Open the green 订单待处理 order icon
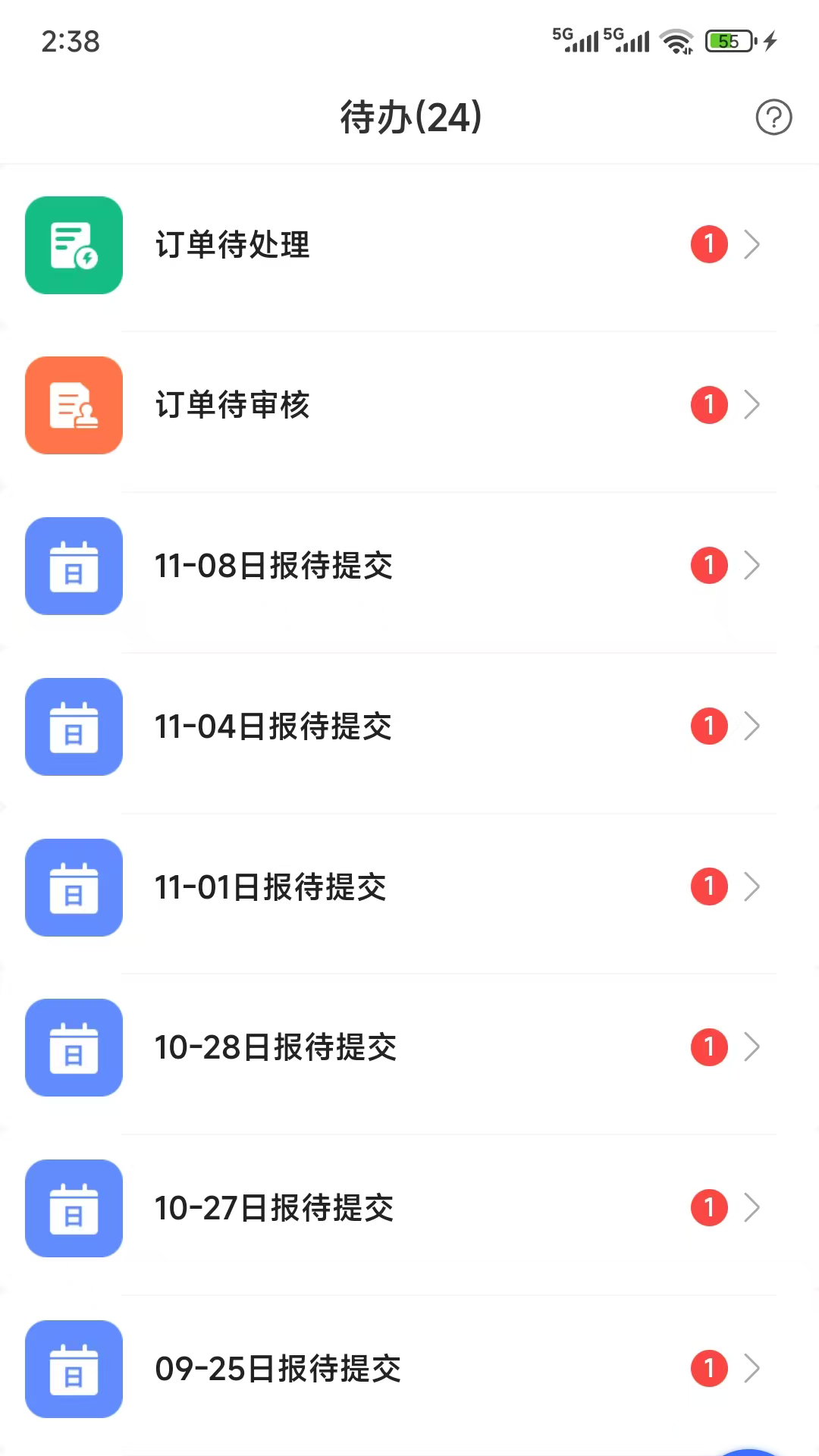819x1456 pixels. pyautogui.click(x=74, y=245)
